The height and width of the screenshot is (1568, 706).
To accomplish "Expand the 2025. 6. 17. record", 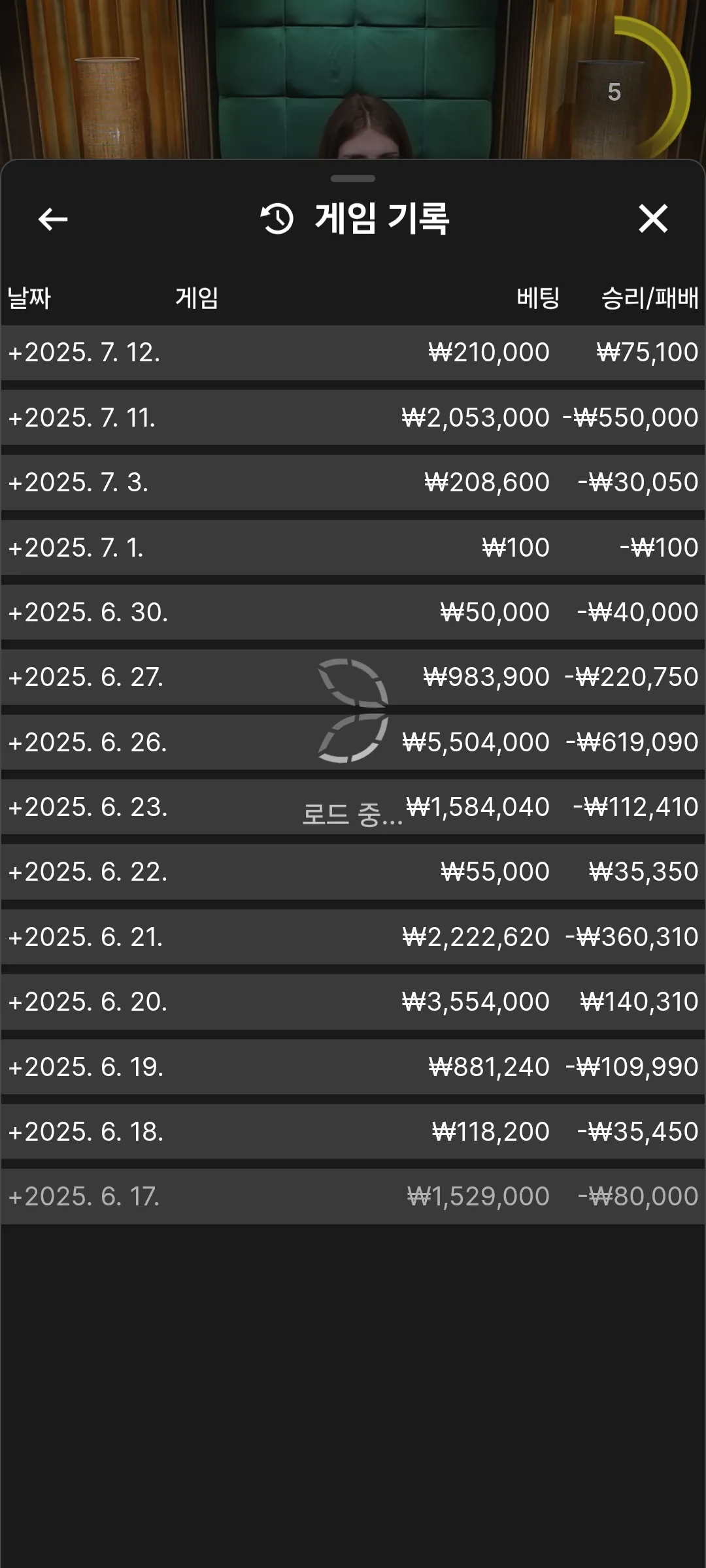I will [x=353, y=1196].
